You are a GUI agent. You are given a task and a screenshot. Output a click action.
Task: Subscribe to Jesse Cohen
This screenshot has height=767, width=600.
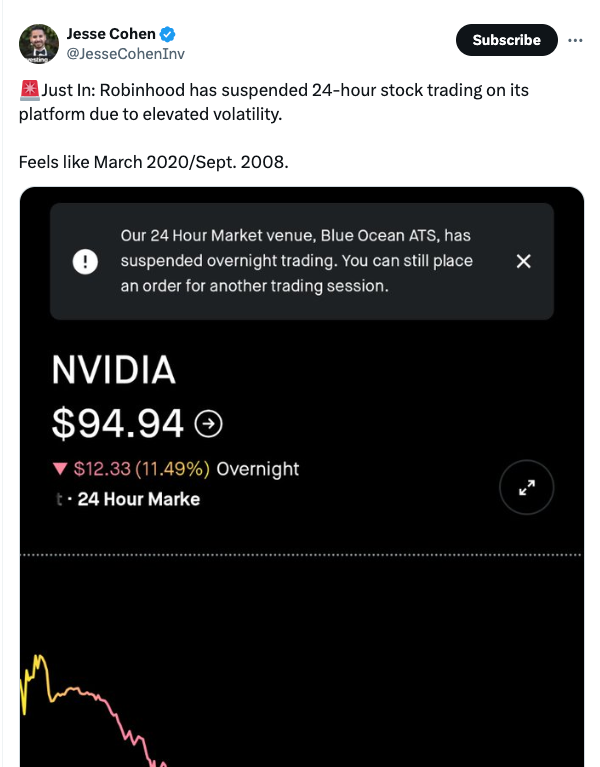[506, 40]
